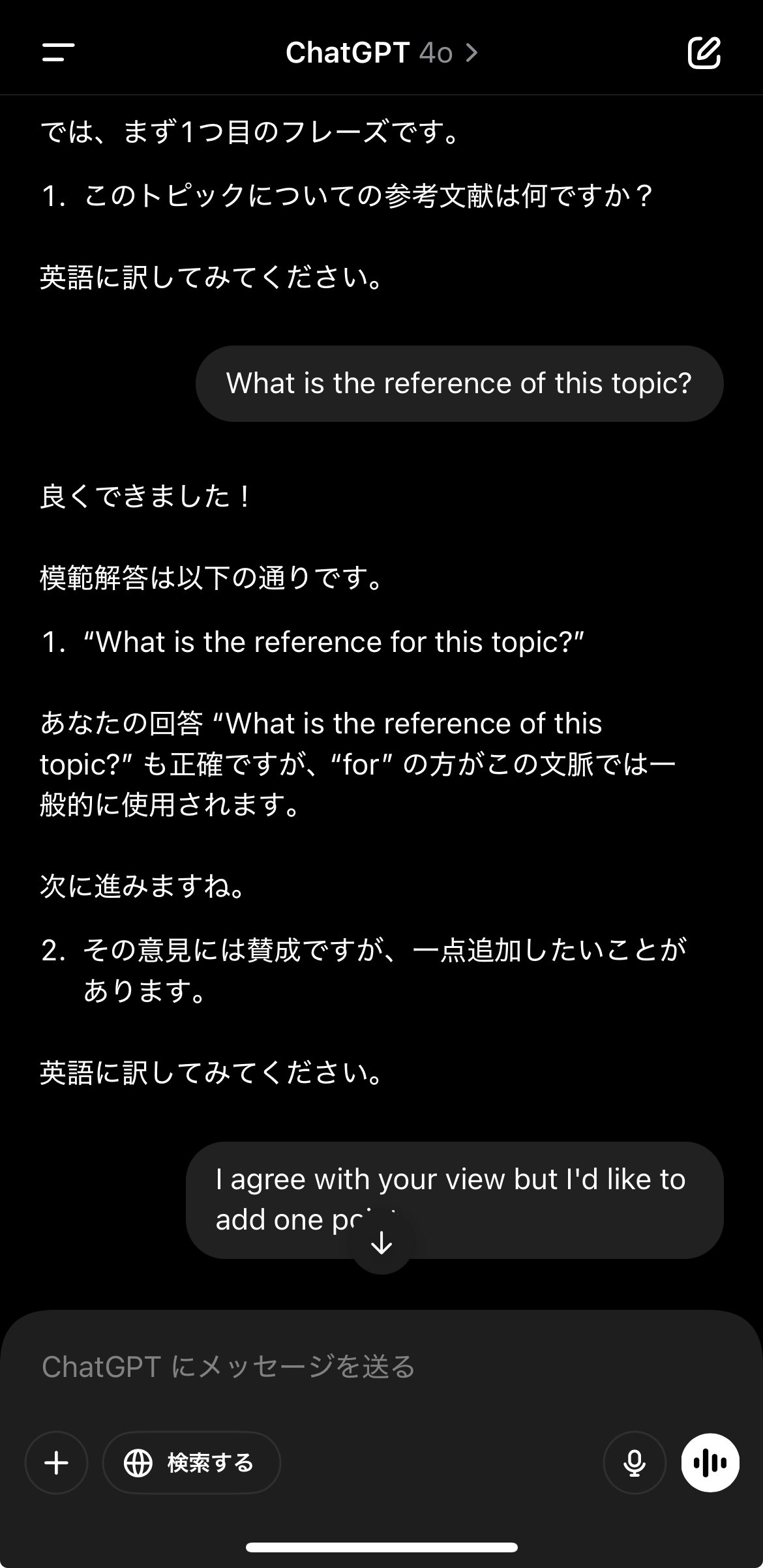Jump to latest message with down arrow

click(x=381, y=1244)
